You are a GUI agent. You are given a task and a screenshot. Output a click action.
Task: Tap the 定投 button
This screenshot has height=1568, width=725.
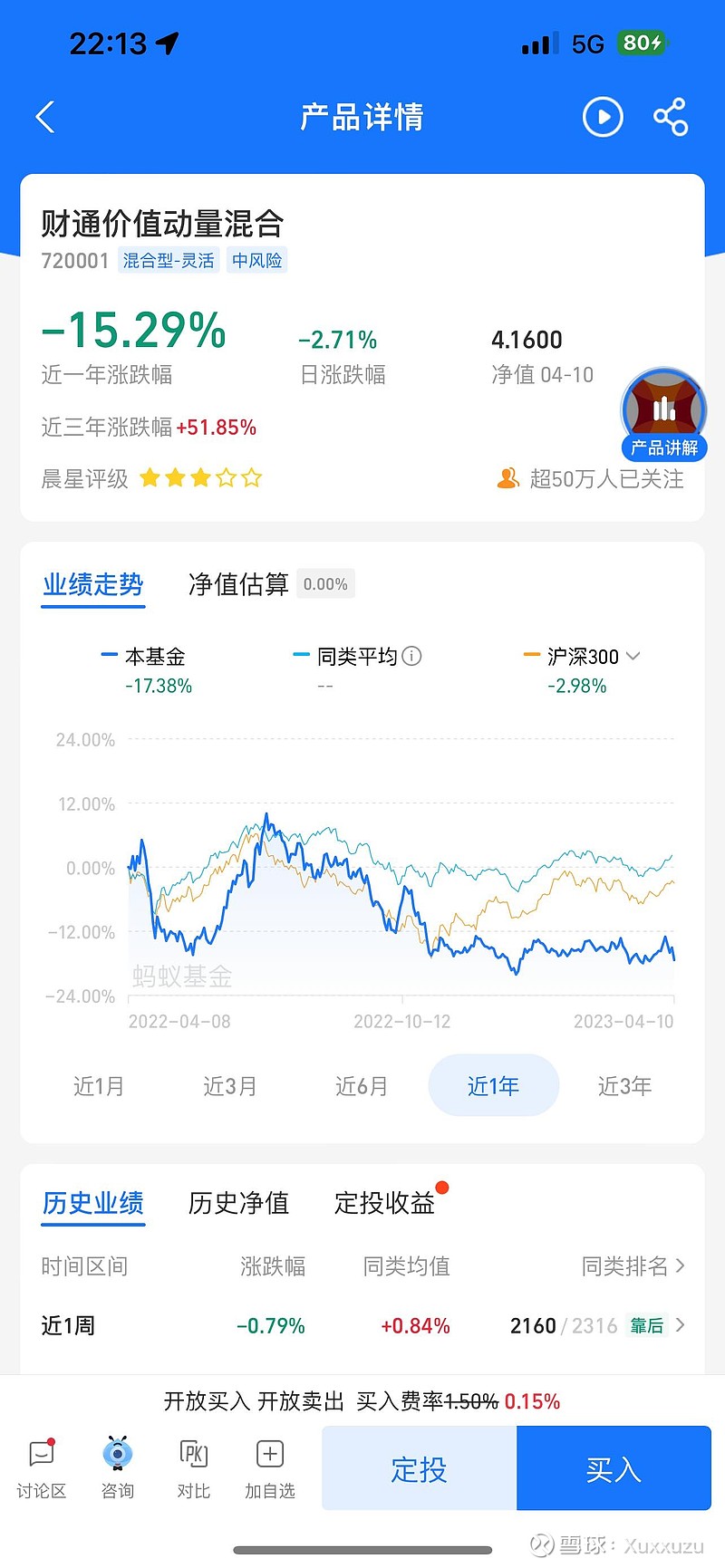(x=420, y=1468)
